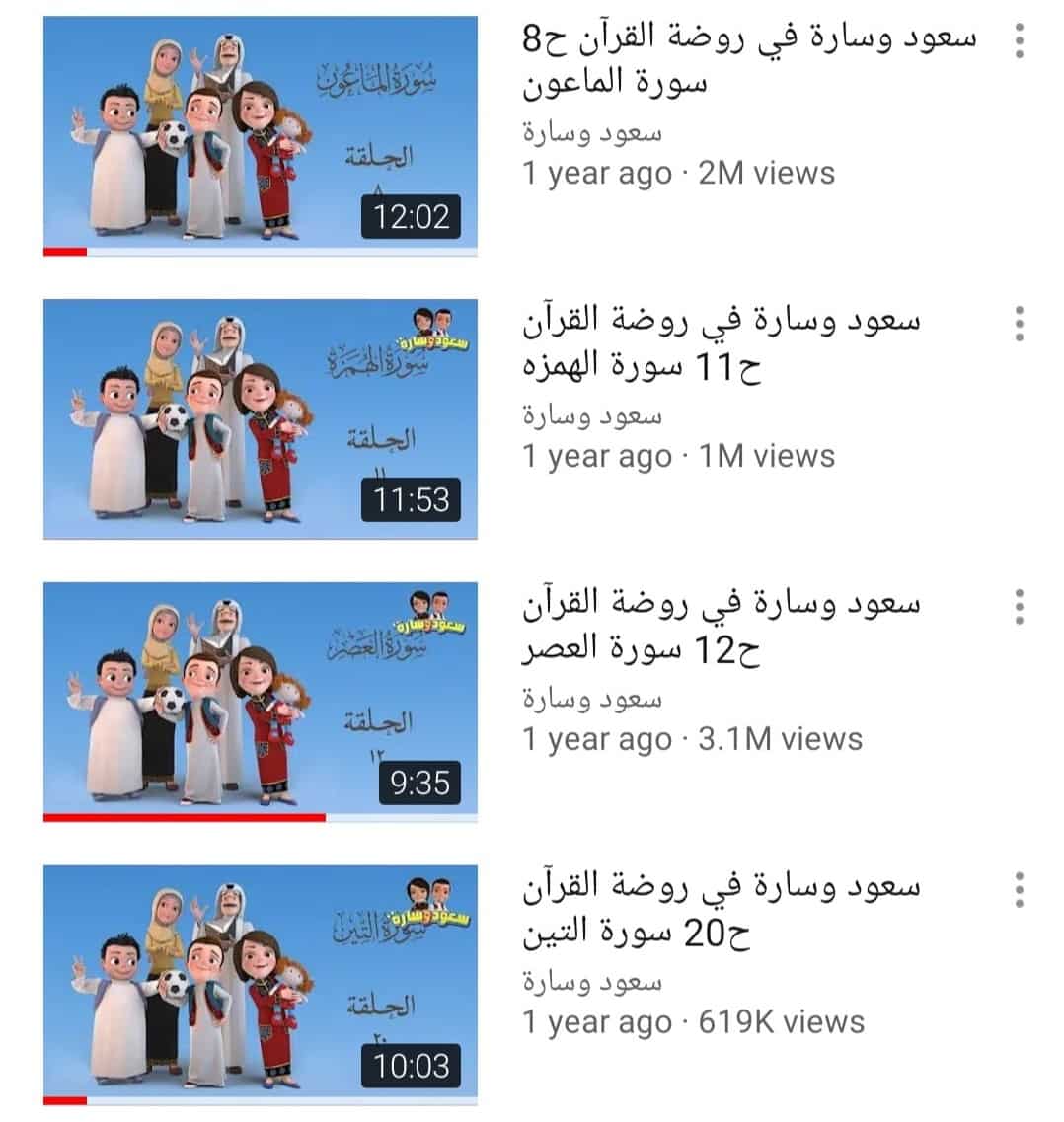Screen dimensions: 1064x1122
Task: Play the 9:35 episode 12 thumbnail
Action: pos(260,701)
